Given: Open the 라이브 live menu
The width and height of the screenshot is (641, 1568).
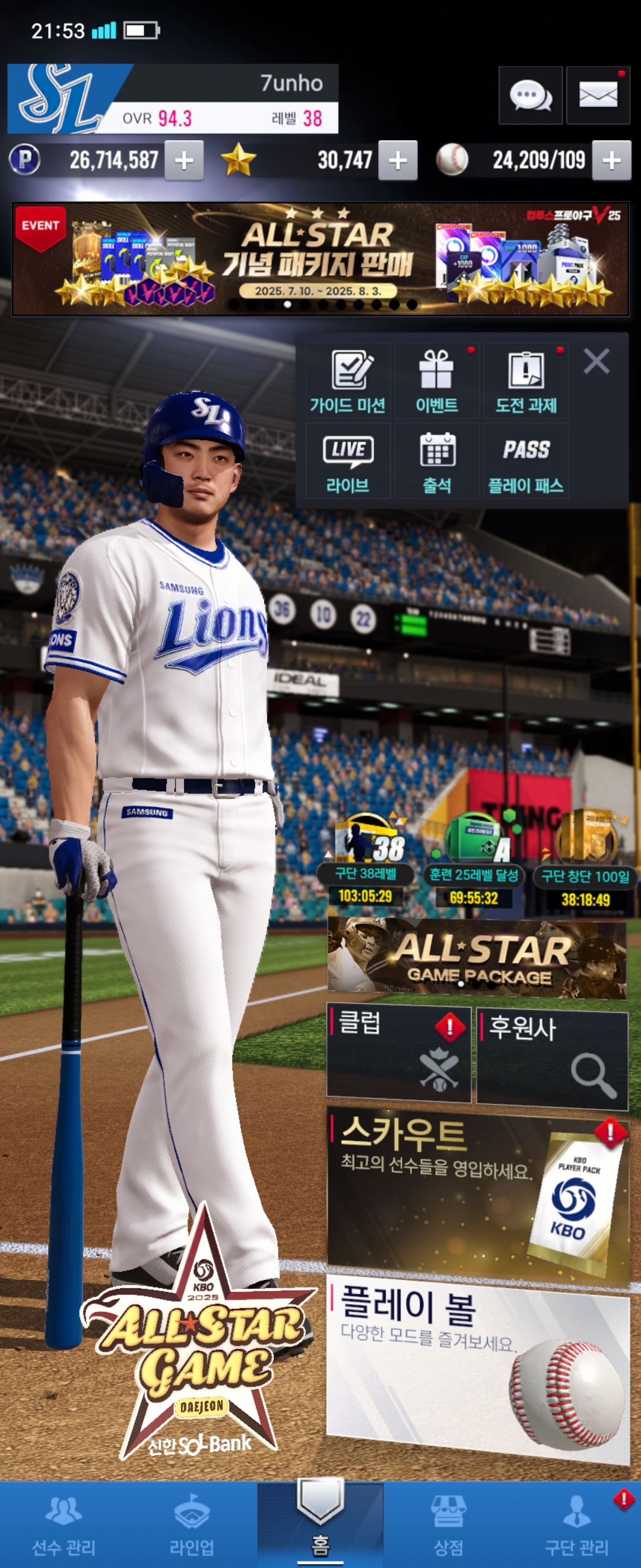Looking at the screenshot, I should click(347, 461).
